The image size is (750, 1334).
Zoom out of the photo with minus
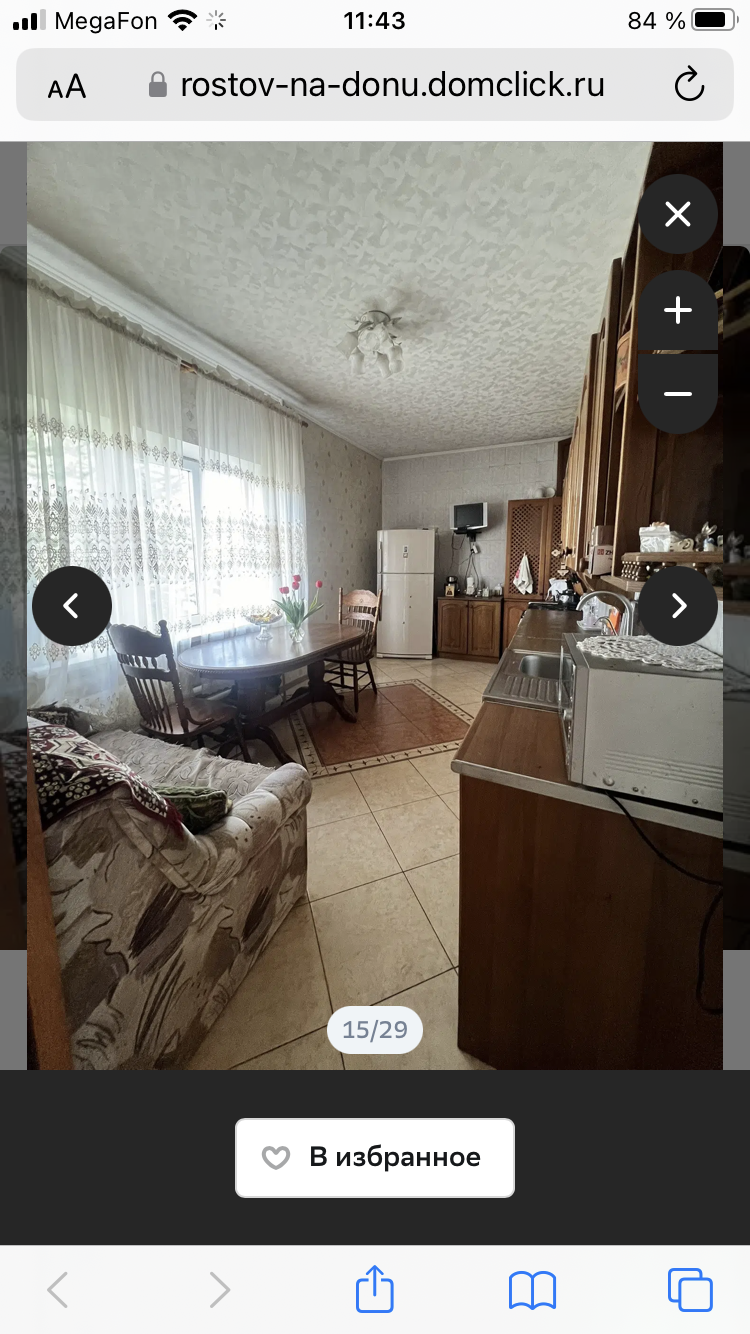678,394
